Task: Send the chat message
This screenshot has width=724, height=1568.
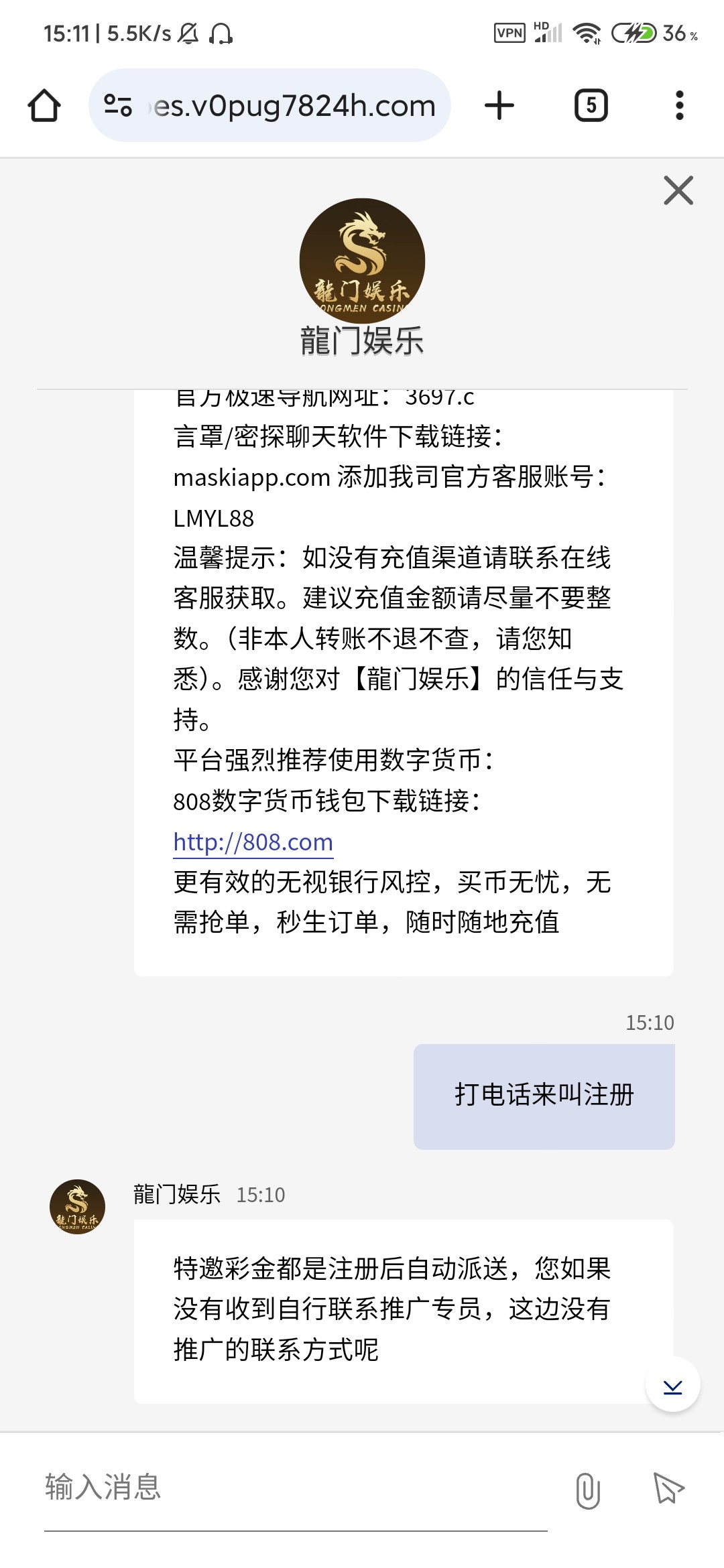Action: coord(668,1489)
